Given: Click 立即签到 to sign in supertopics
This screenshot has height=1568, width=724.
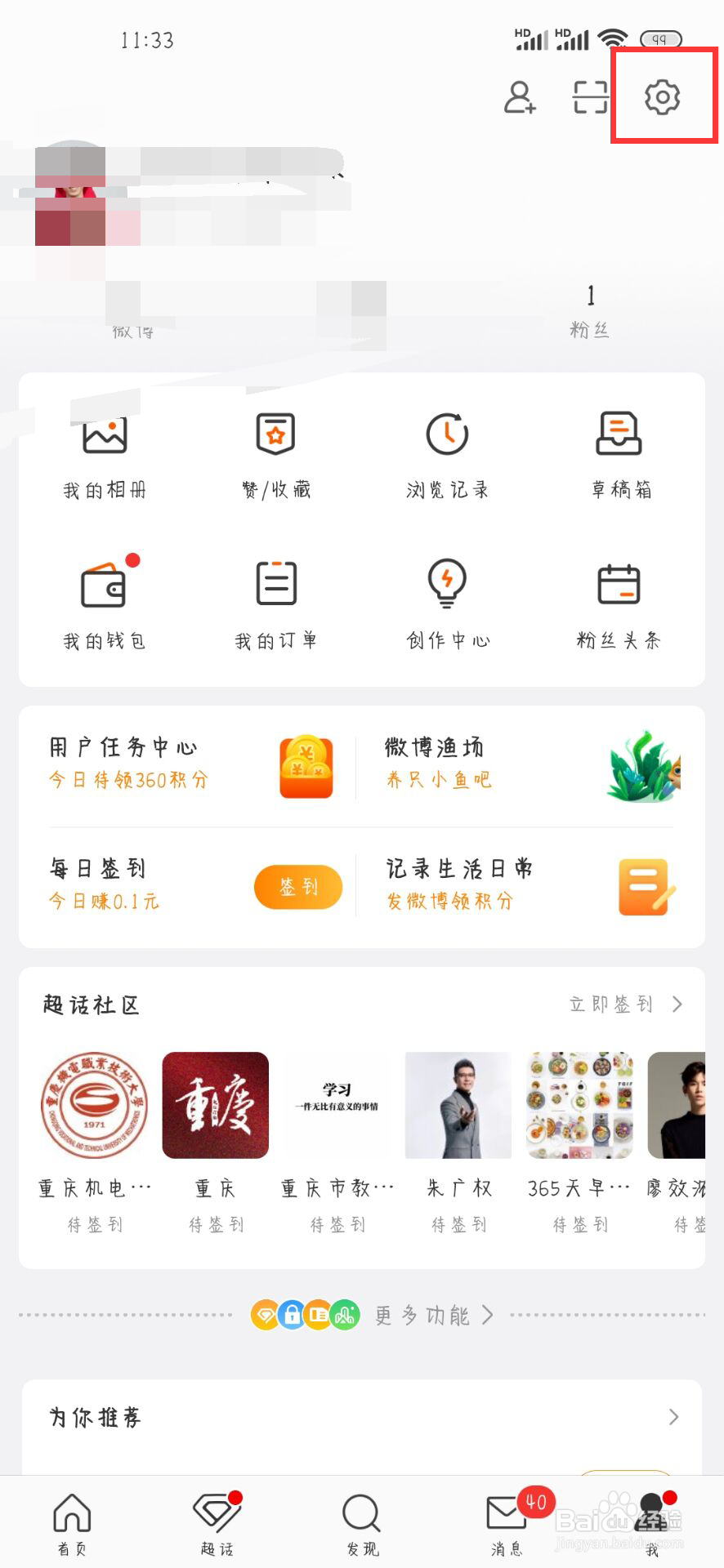Looking at the screenshot, I should 611,1004.
